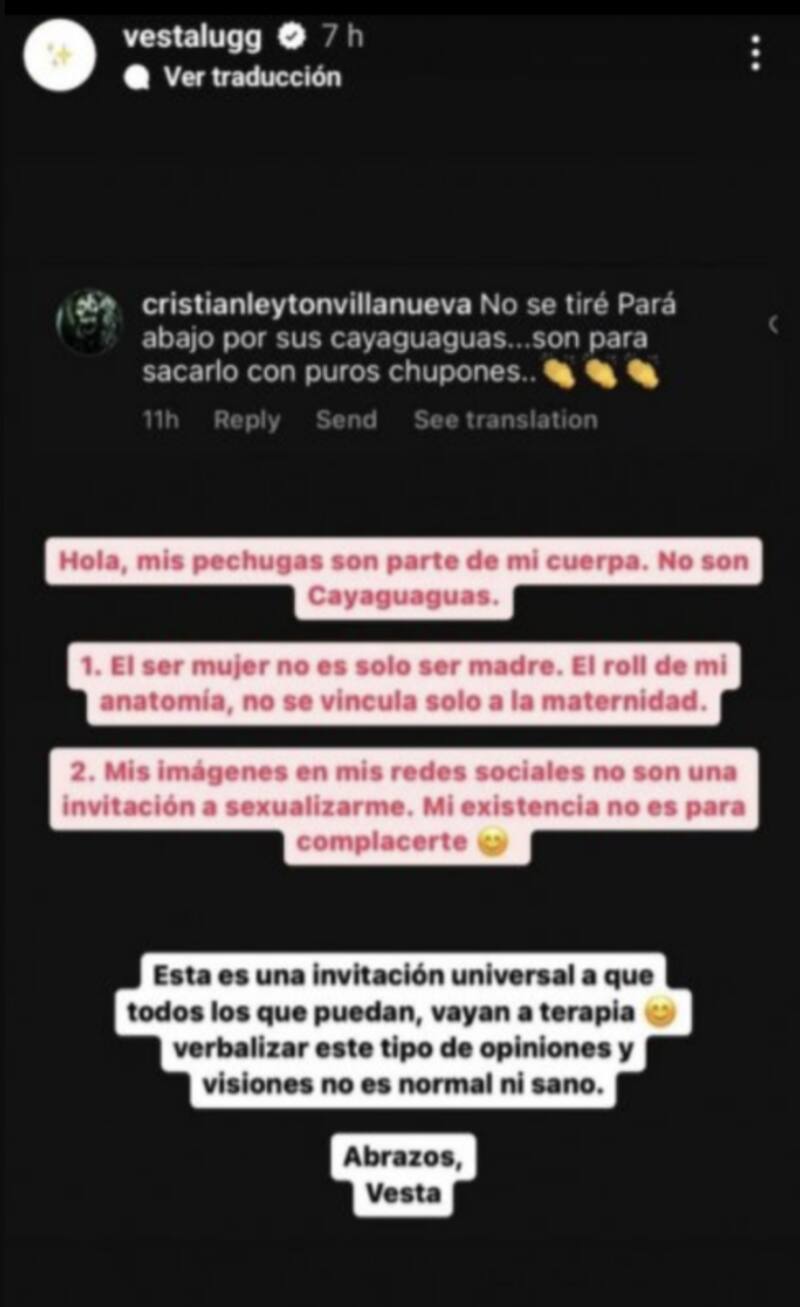Open the story's overflow menu
Screen dimensions: 800x1307
755,53
